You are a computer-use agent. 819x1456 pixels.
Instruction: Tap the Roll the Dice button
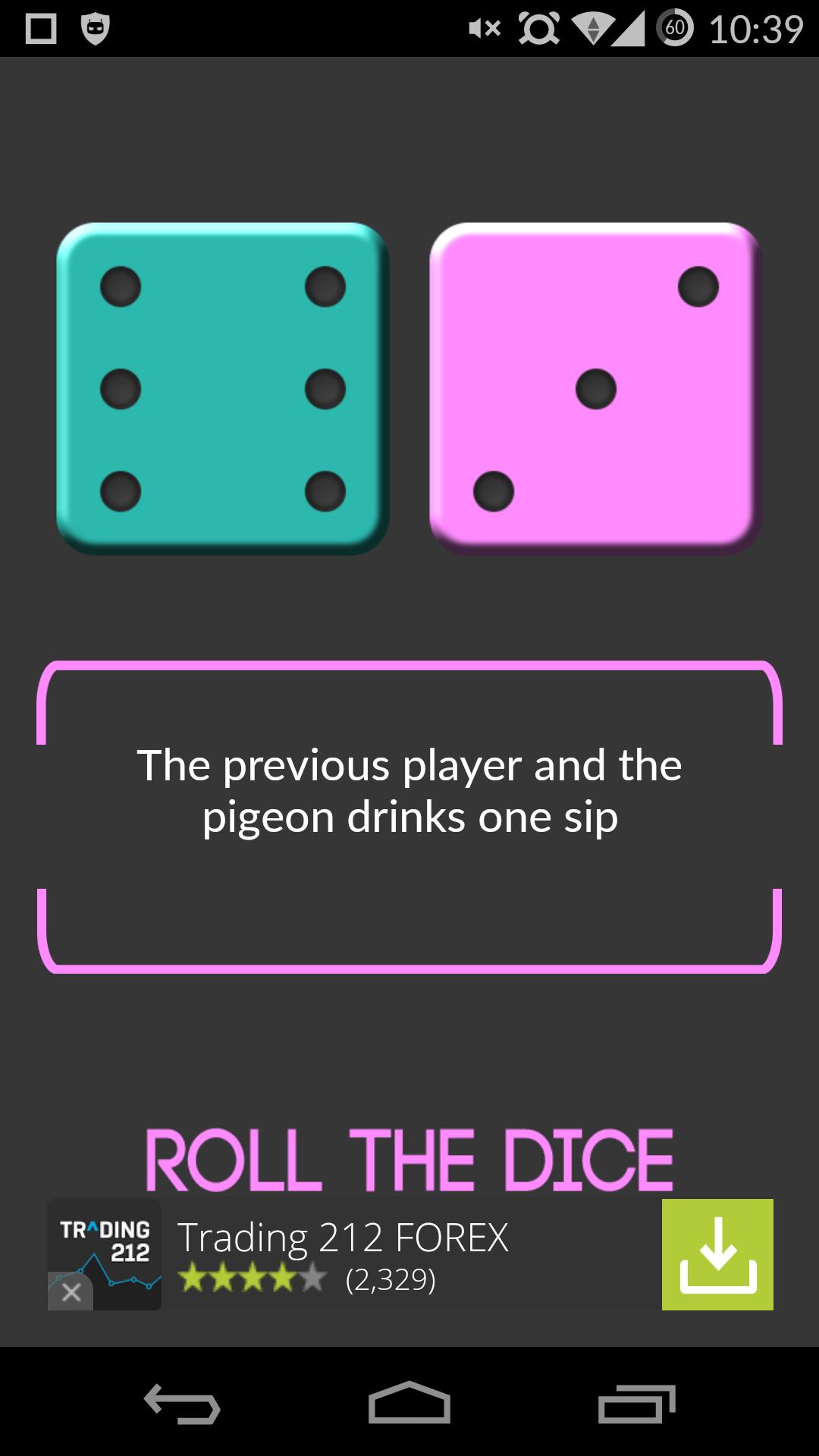pyautogui.click(x=409, y=1159)
